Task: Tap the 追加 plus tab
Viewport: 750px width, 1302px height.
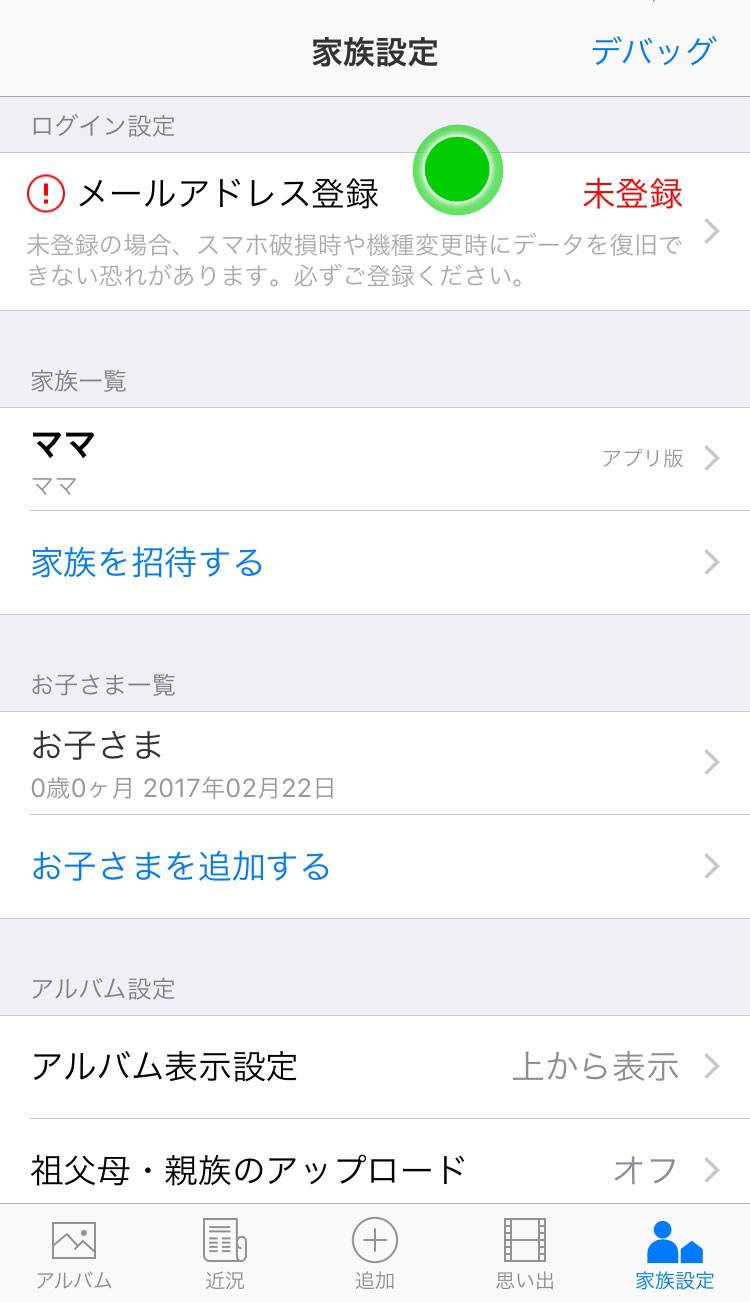Action: (x=375, y=1254)
